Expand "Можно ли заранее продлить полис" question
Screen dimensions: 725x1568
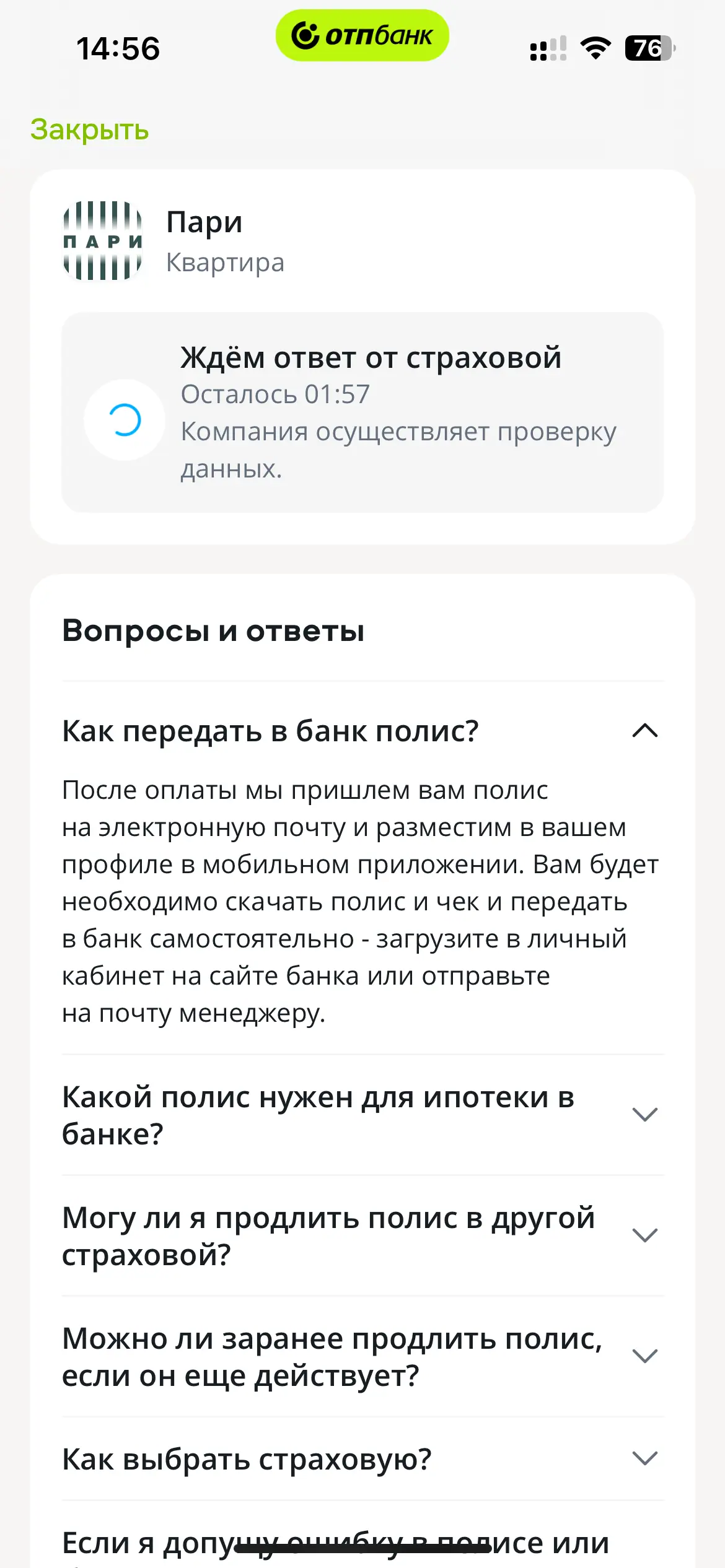[x=644, y=1356]
